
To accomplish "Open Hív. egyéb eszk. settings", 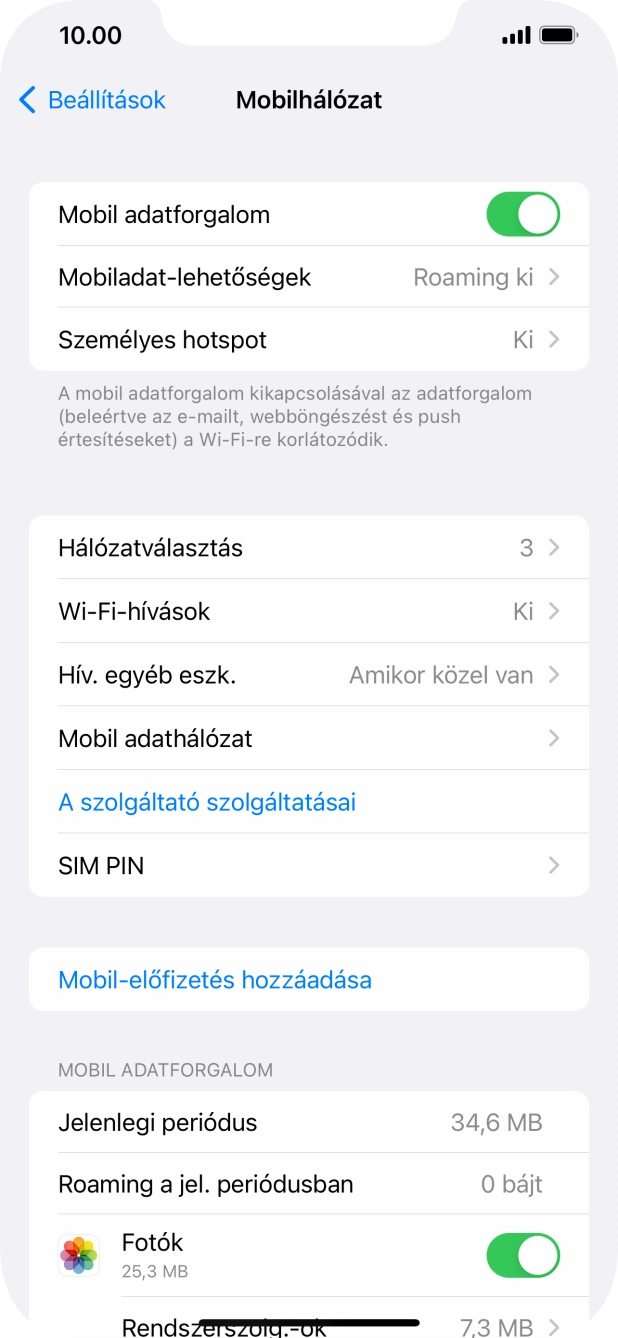I will click(x=308, y=675).
